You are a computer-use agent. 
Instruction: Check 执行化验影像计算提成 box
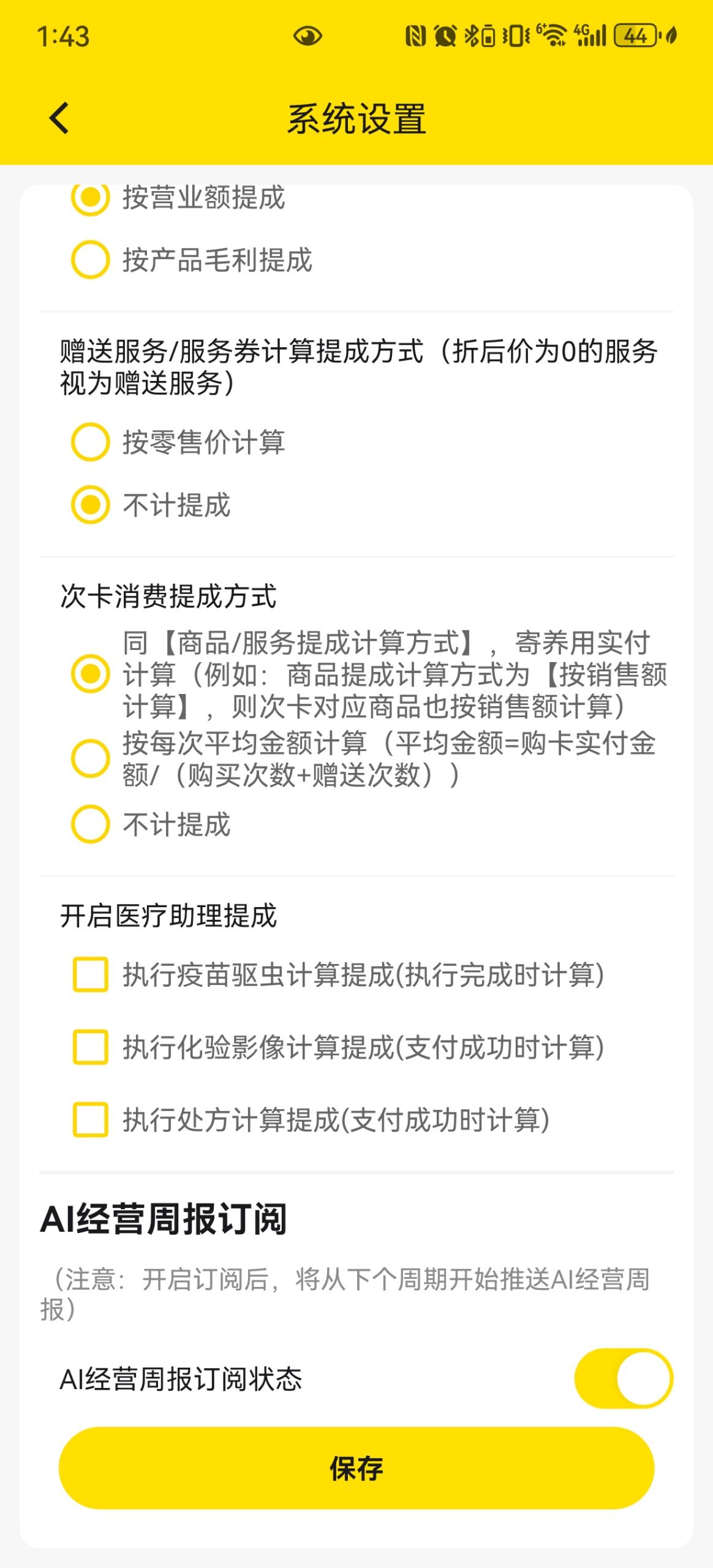click(x=91, y=1047)
